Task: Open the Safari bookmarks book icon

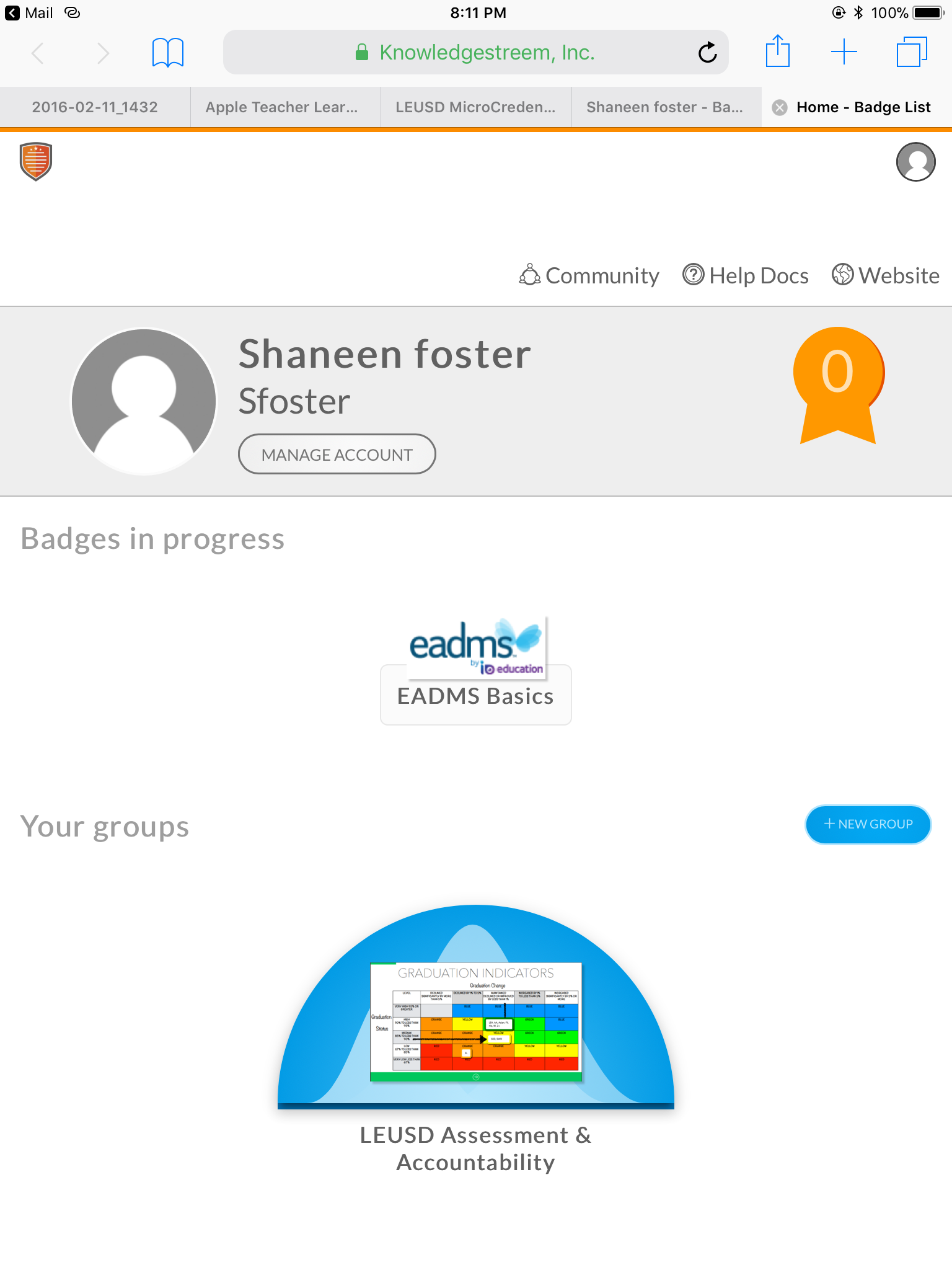Action: [x=167, y=53]
